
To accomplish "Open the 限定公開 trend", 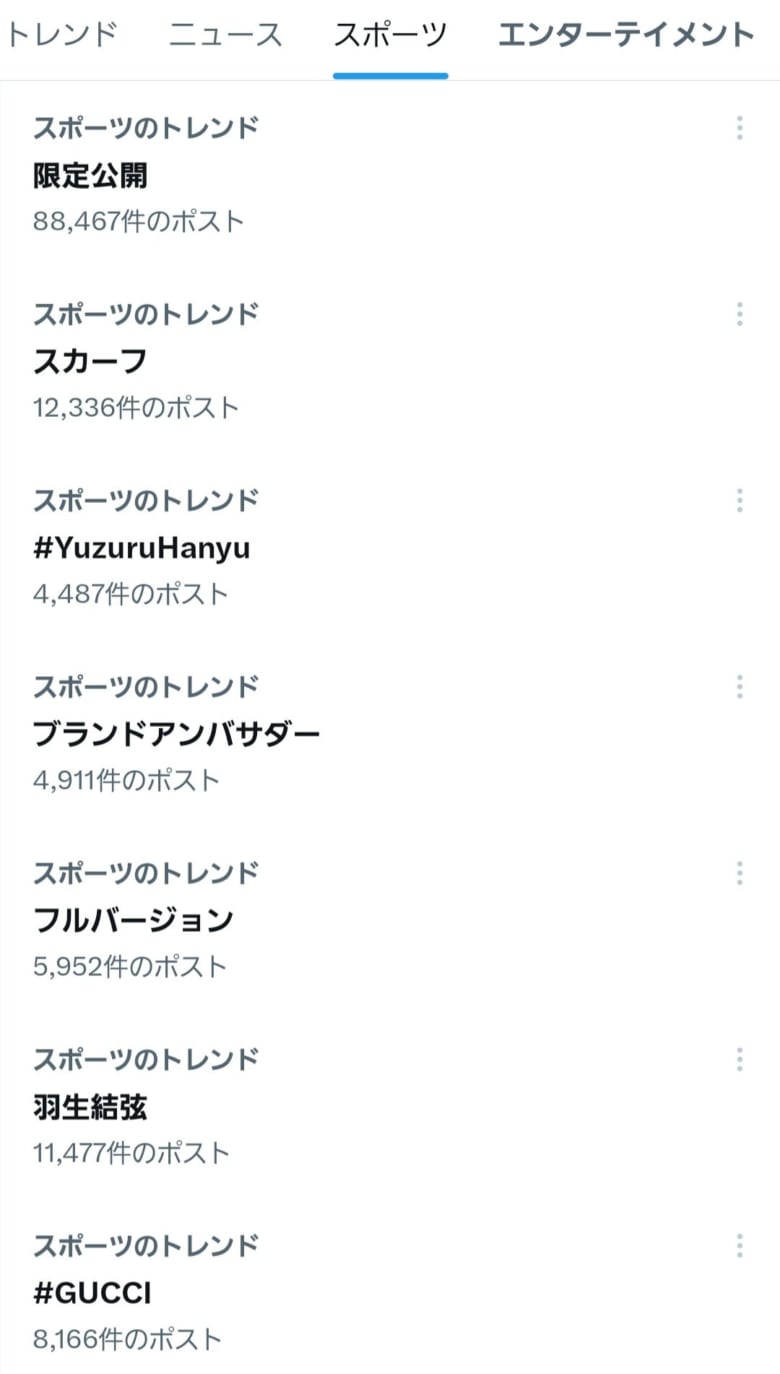I will tap(90, 175).
